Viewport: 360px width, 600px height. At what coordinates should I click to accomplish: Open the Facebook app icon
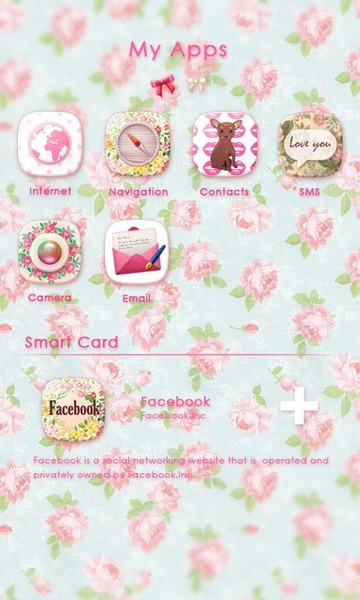(x=73, y=409)
